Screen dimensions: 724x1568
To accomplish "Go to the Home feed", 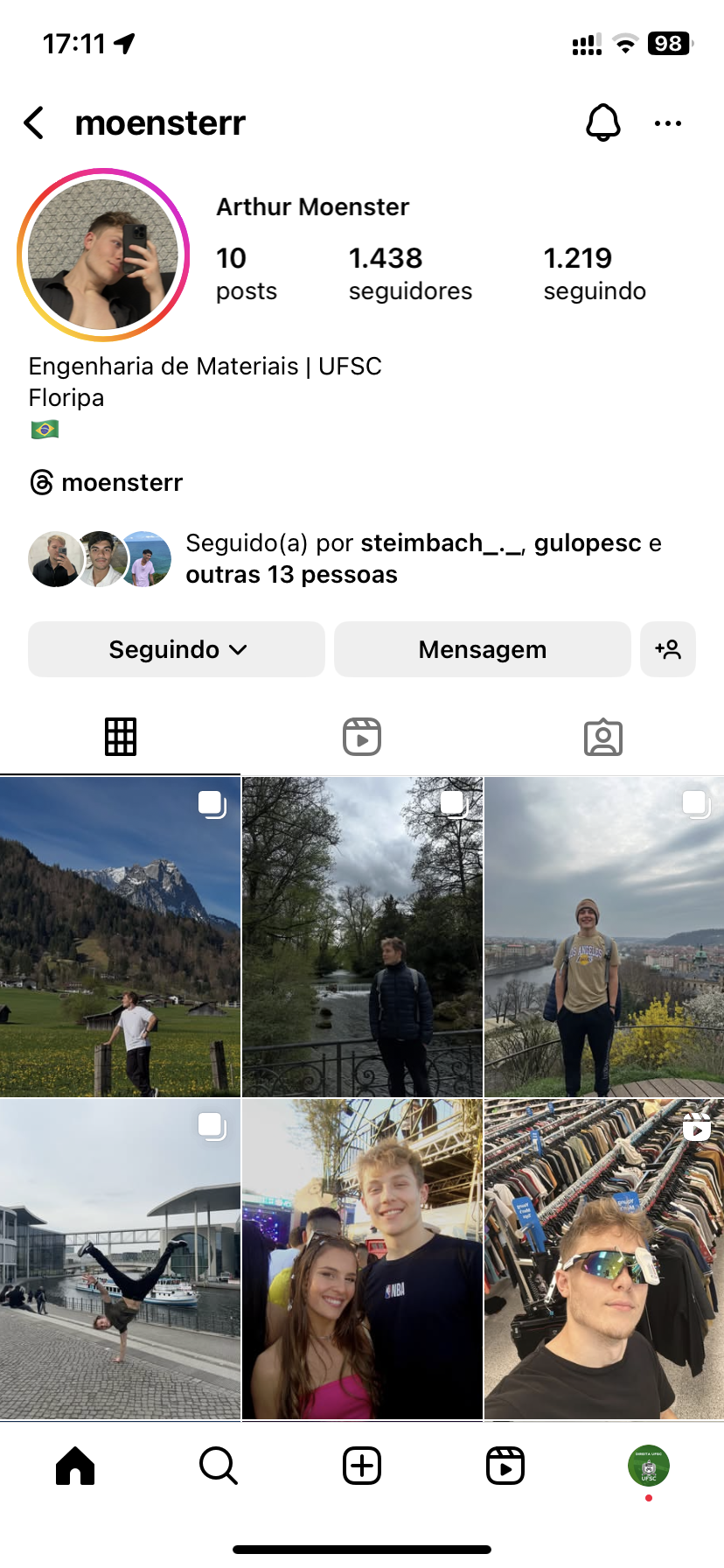I will tap(75, 1466).
